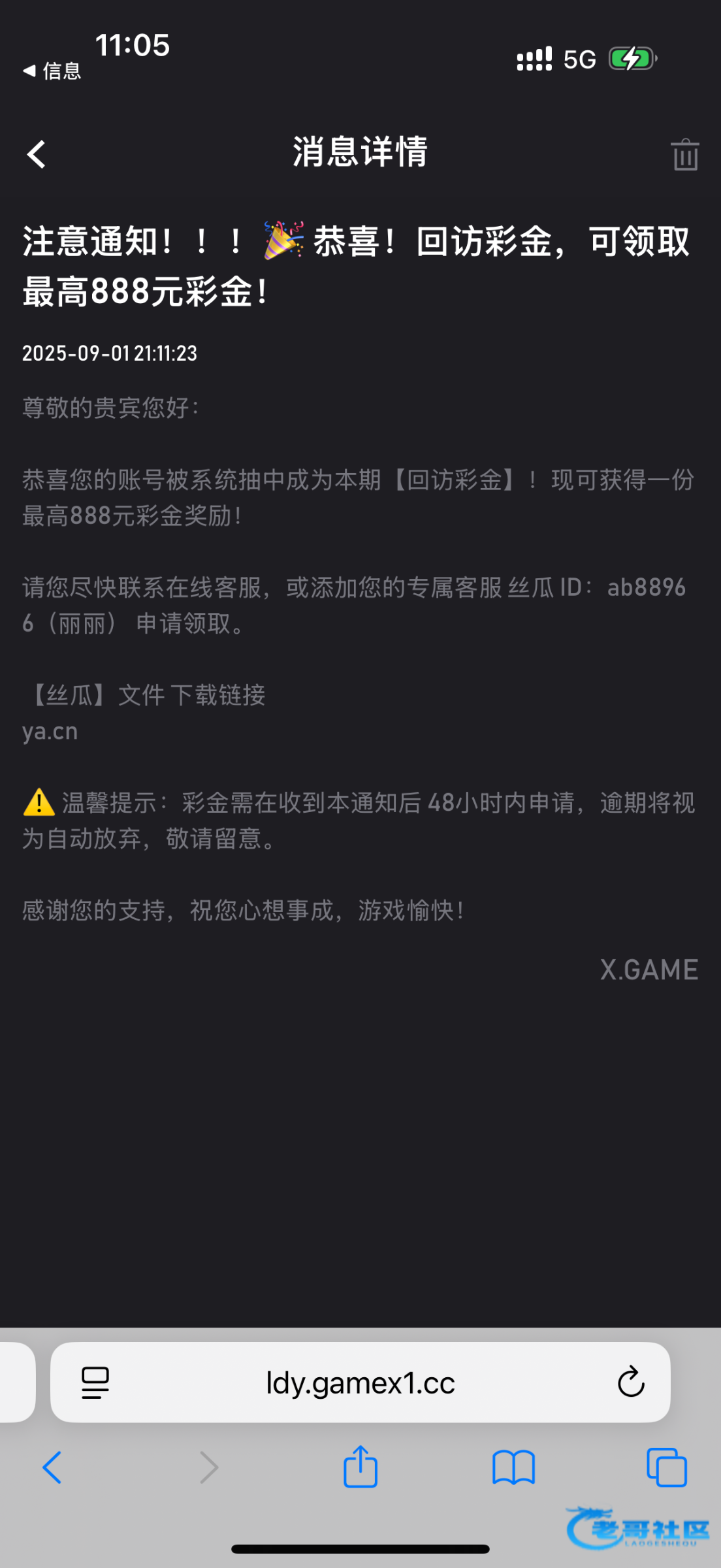Delete this message with the trash icon
721x1568 pixels.
[x=684, y=155]
